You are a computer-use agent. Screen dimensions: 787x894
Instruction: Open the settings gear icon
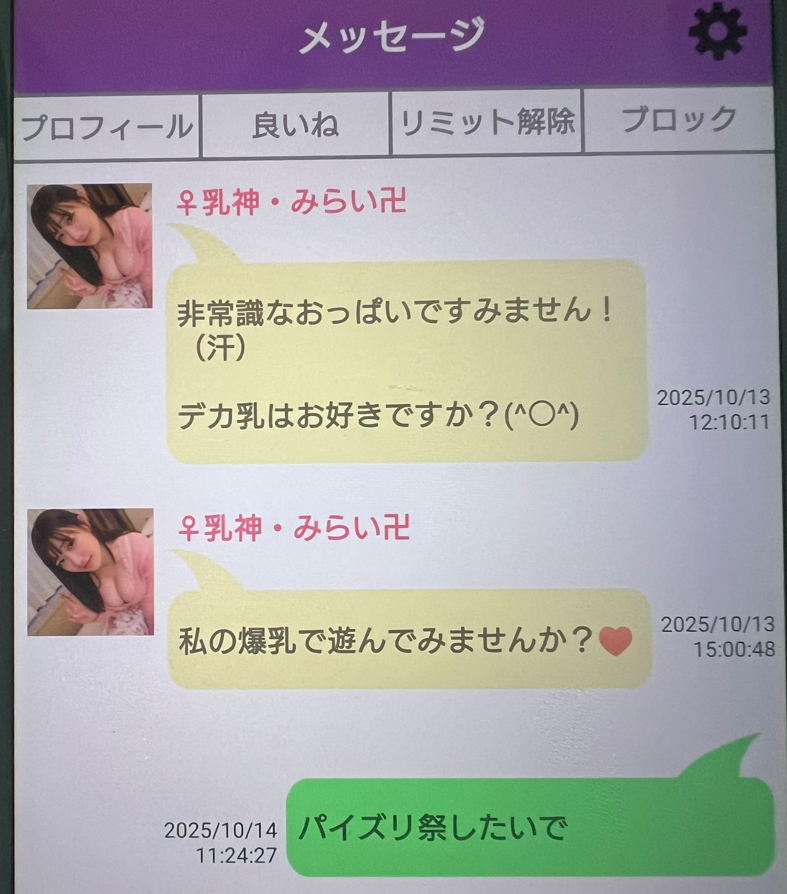tap(718, 33)
